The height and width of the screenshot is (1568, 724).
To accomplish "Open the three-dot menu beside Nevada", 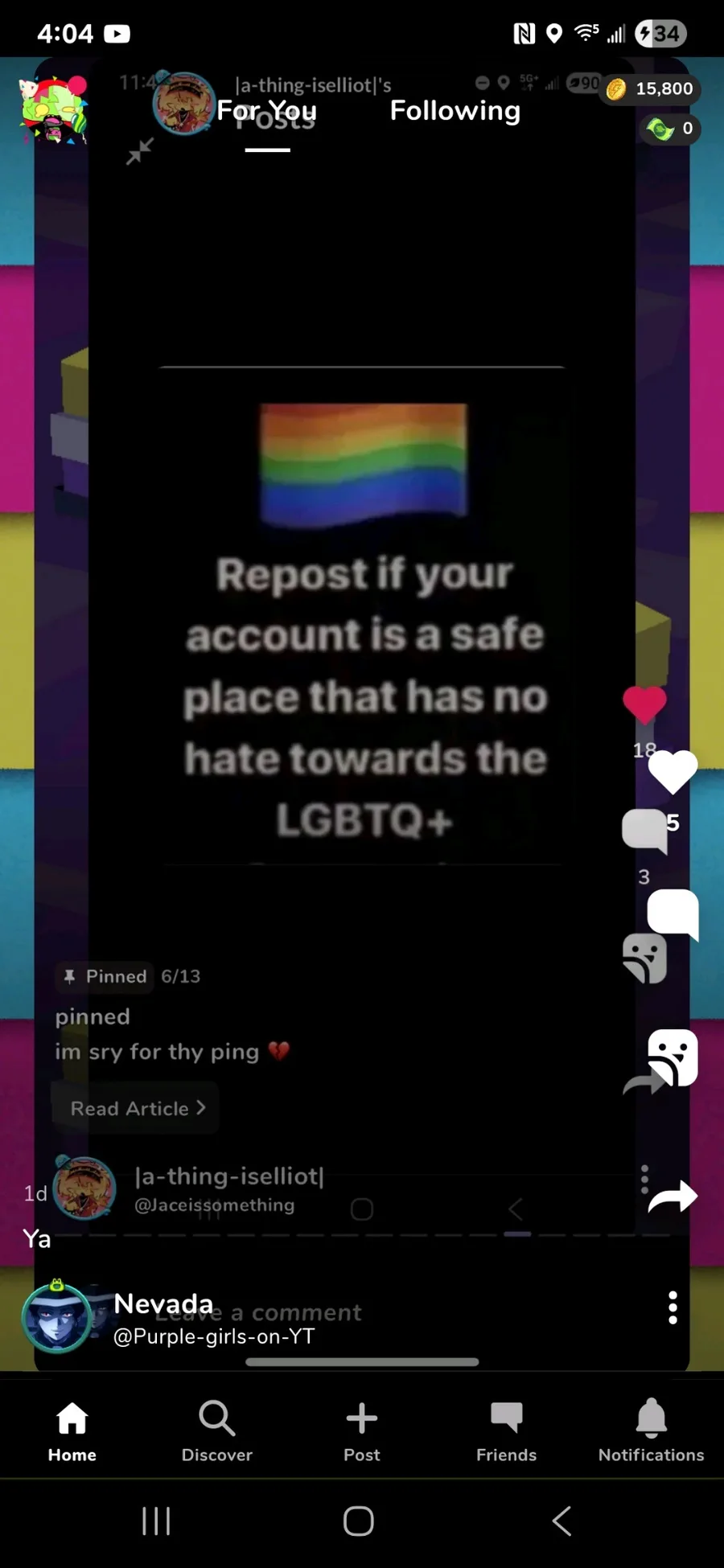I will click(673, 1308).
